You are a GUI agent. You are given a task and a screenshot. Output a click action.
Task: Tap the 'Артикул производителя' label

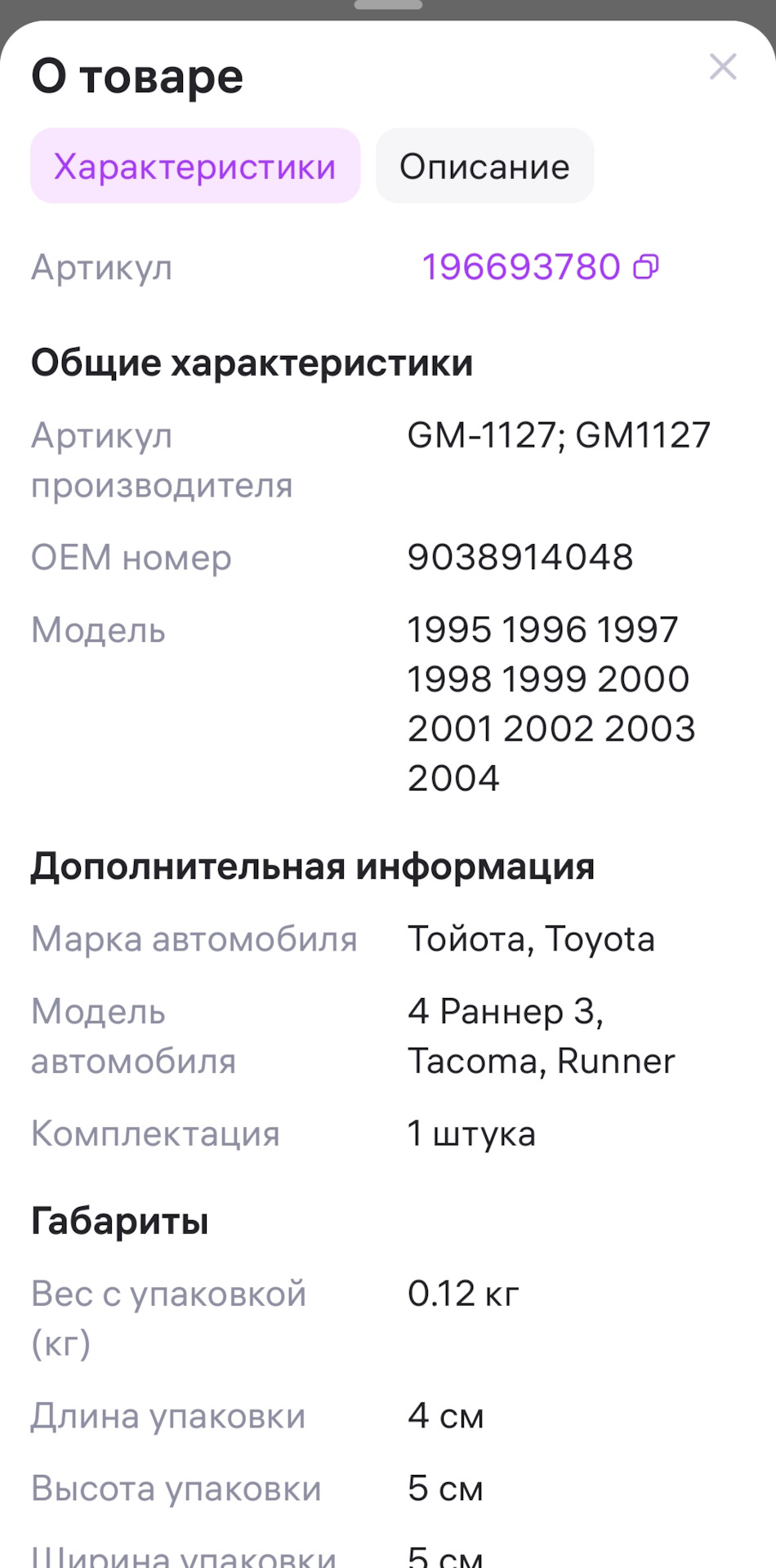click(x=162, y=459)
